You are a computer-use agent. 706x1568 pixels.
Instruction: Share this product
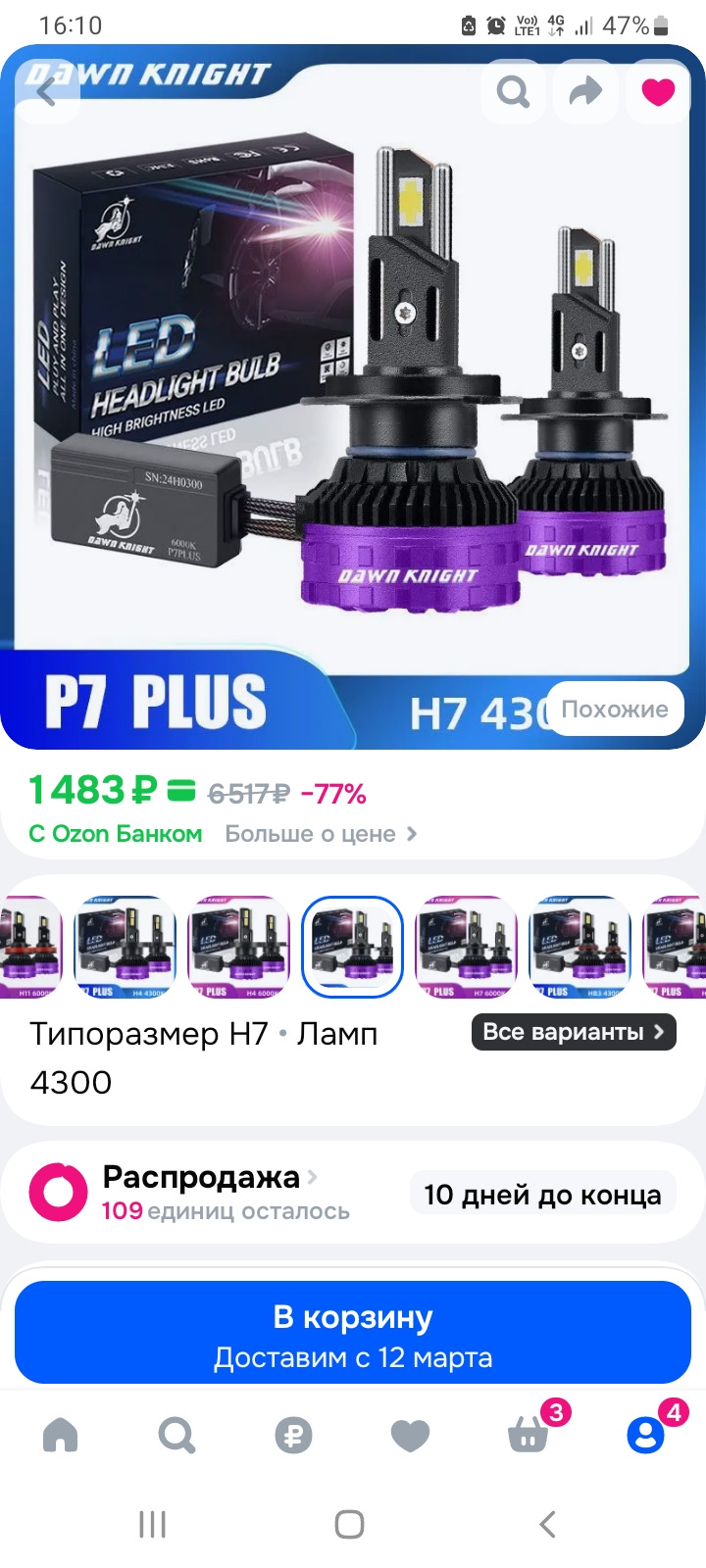click(585, 92)
